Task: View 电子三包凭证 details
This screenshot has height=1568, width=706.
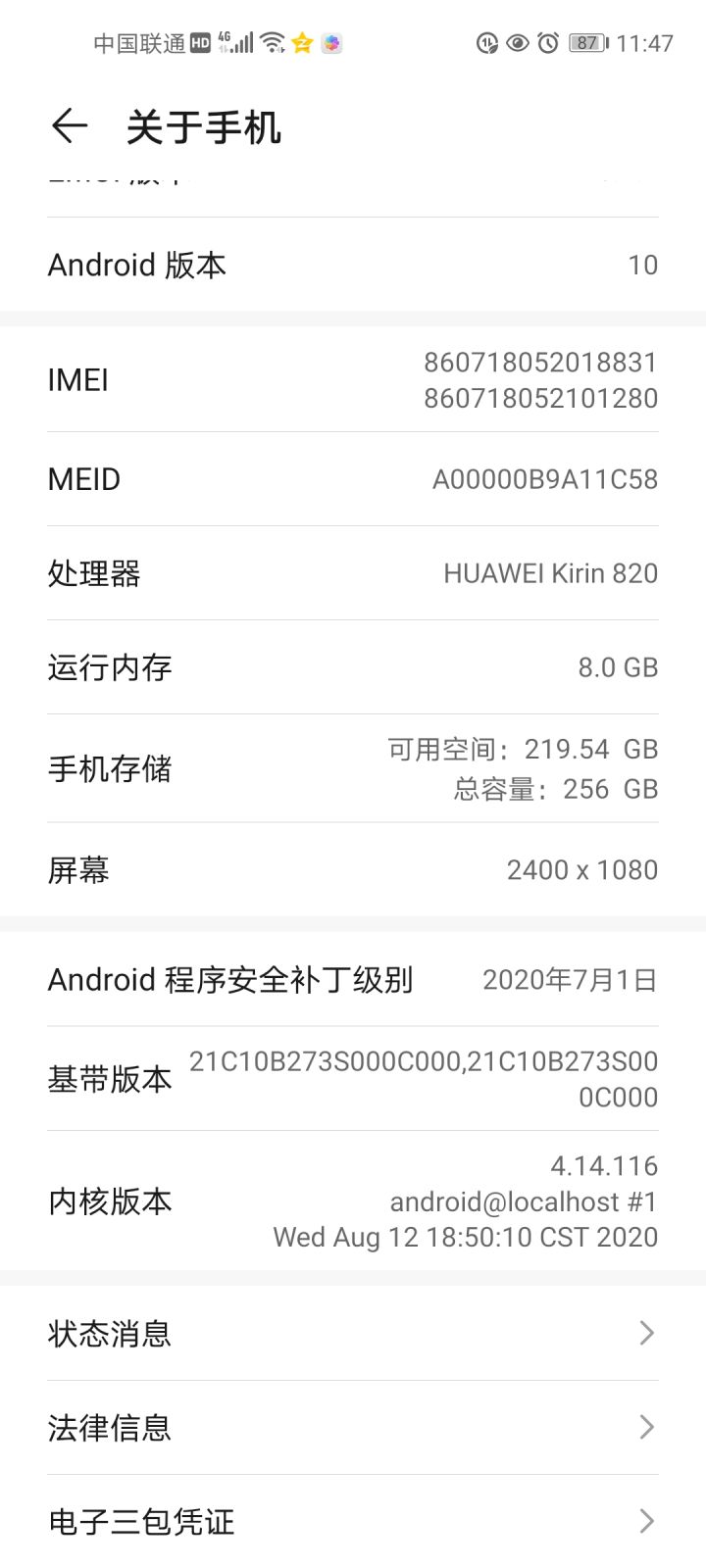Action: point(353,1521)
